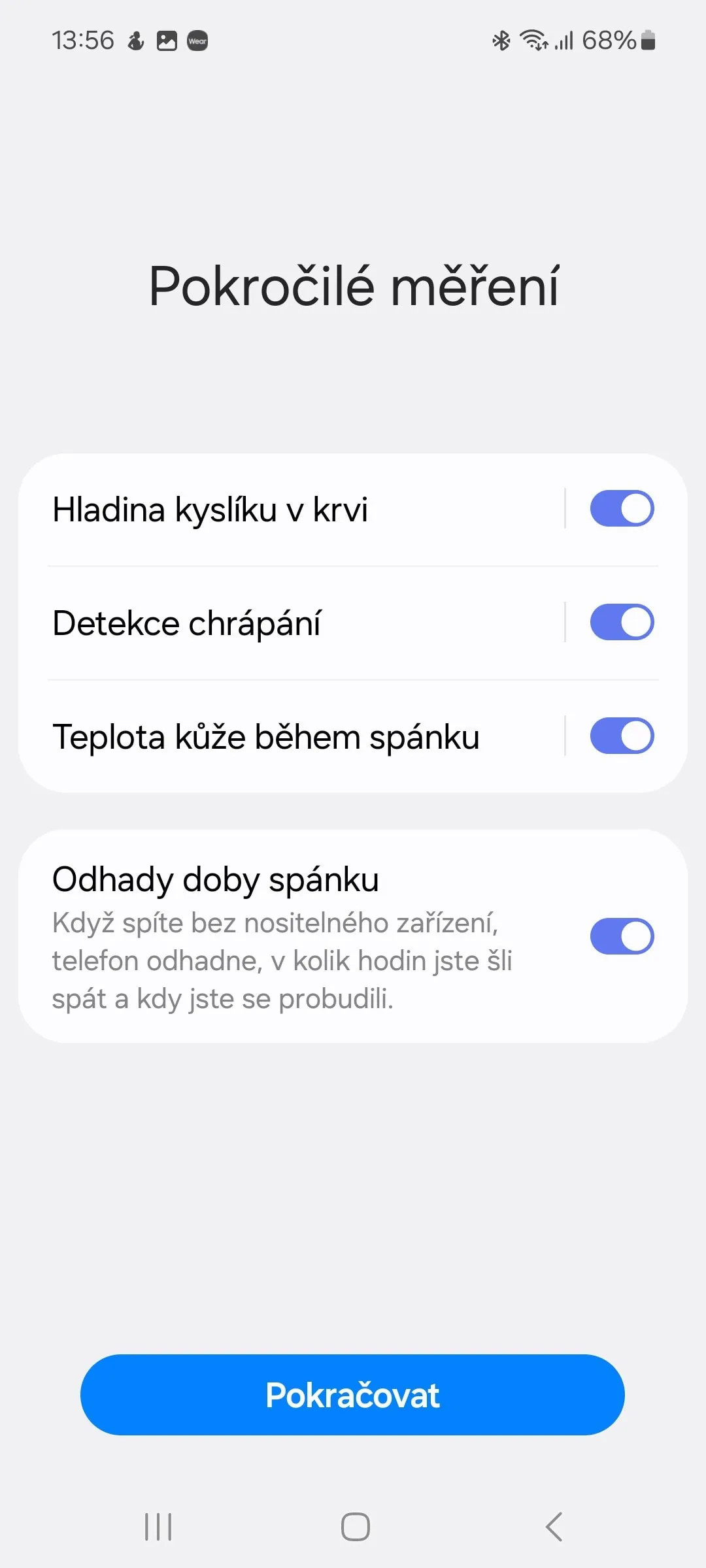Switch off Teplota kůže během spánku toggle

622,736
